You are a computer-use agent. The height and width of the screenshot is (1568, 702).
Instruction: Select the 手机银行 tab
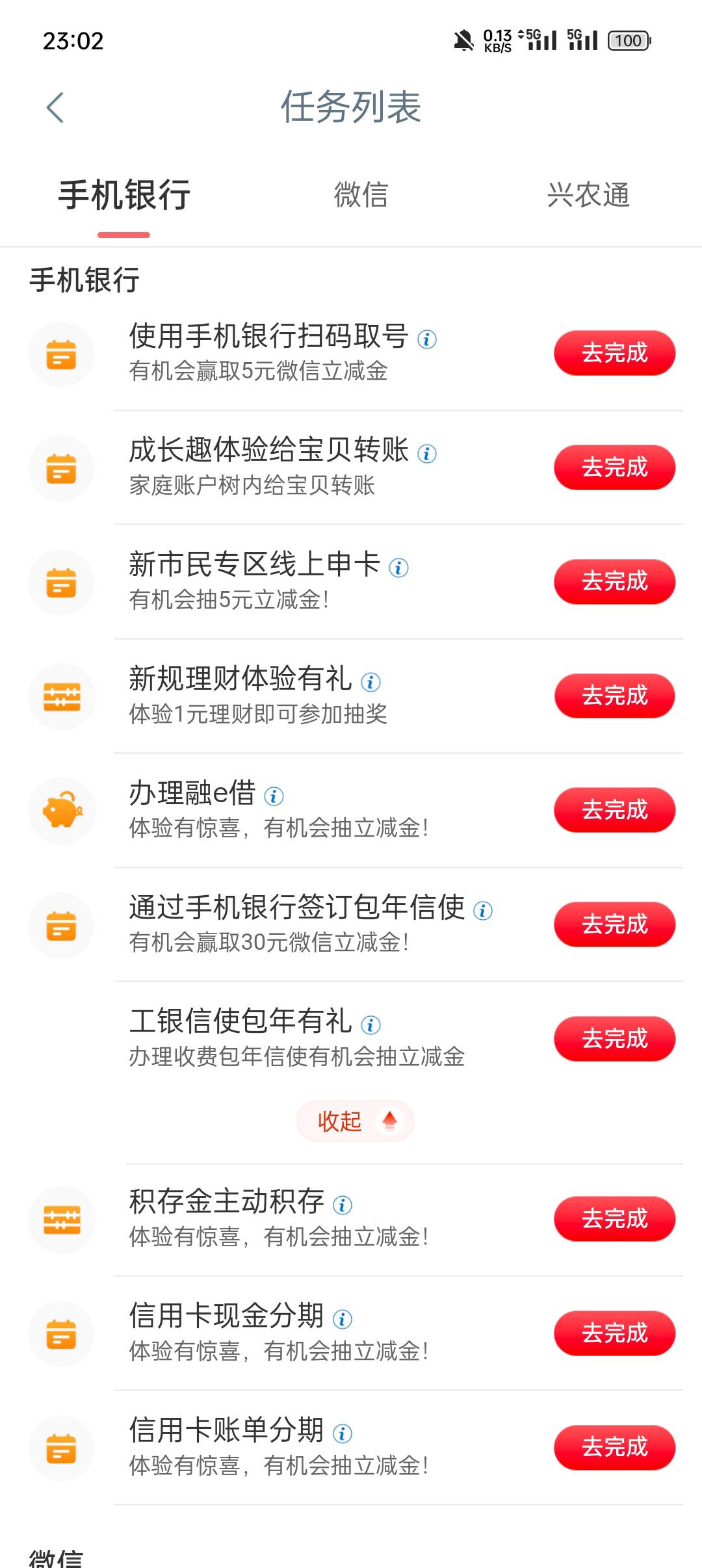click(x=124, y=195)
